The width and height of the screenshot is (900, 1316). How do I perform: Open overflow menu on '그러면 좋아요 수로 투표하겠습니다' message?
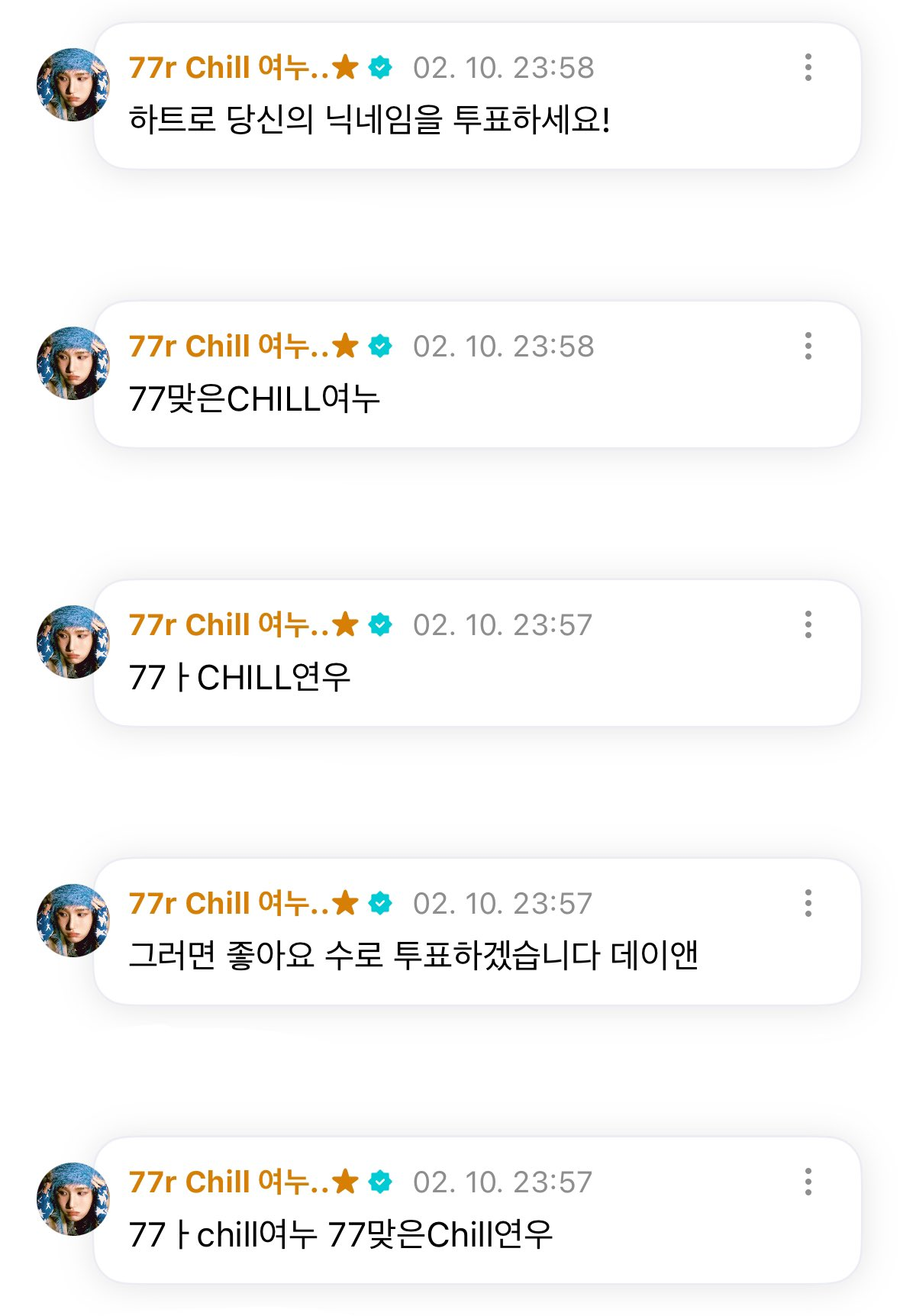tap(808, 904)
